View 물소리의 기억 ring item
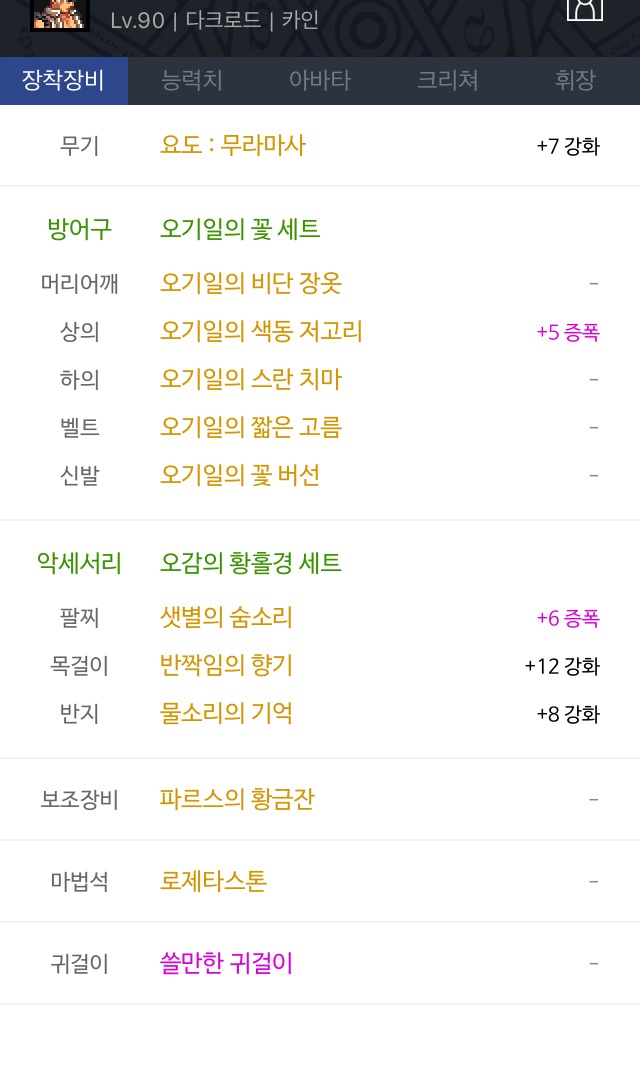Screen dimensions: 640x1081 (226, 714)
